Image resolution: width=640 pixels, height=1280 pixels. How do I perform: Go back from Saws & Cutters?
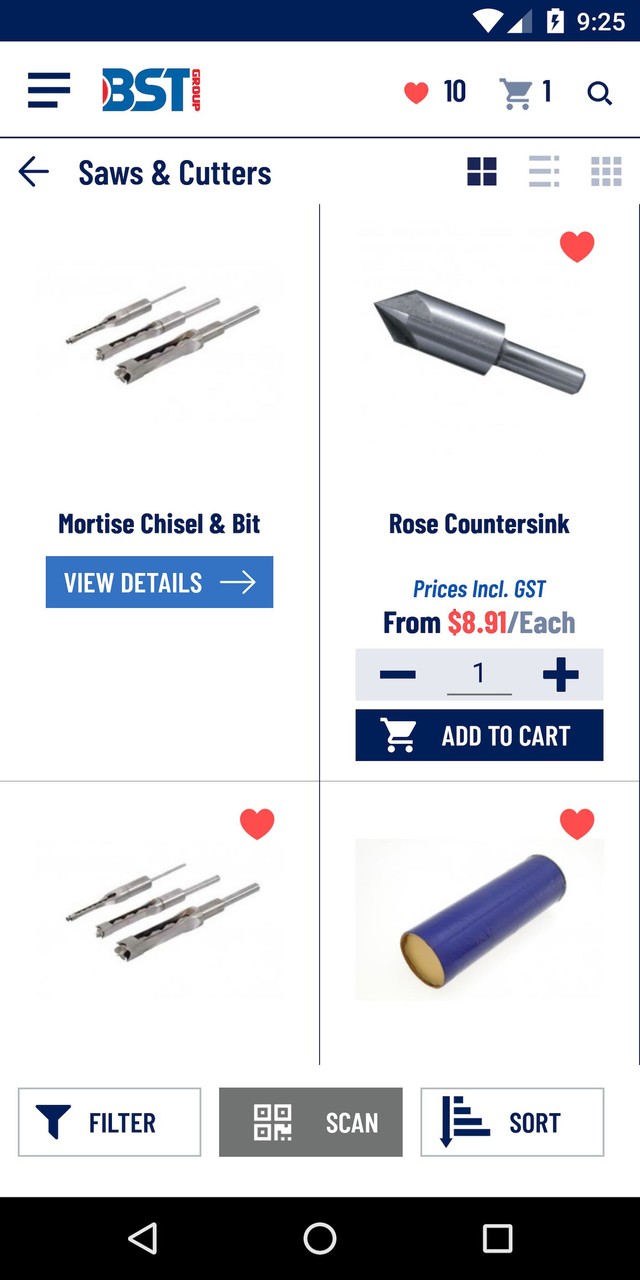pos(33,172)
